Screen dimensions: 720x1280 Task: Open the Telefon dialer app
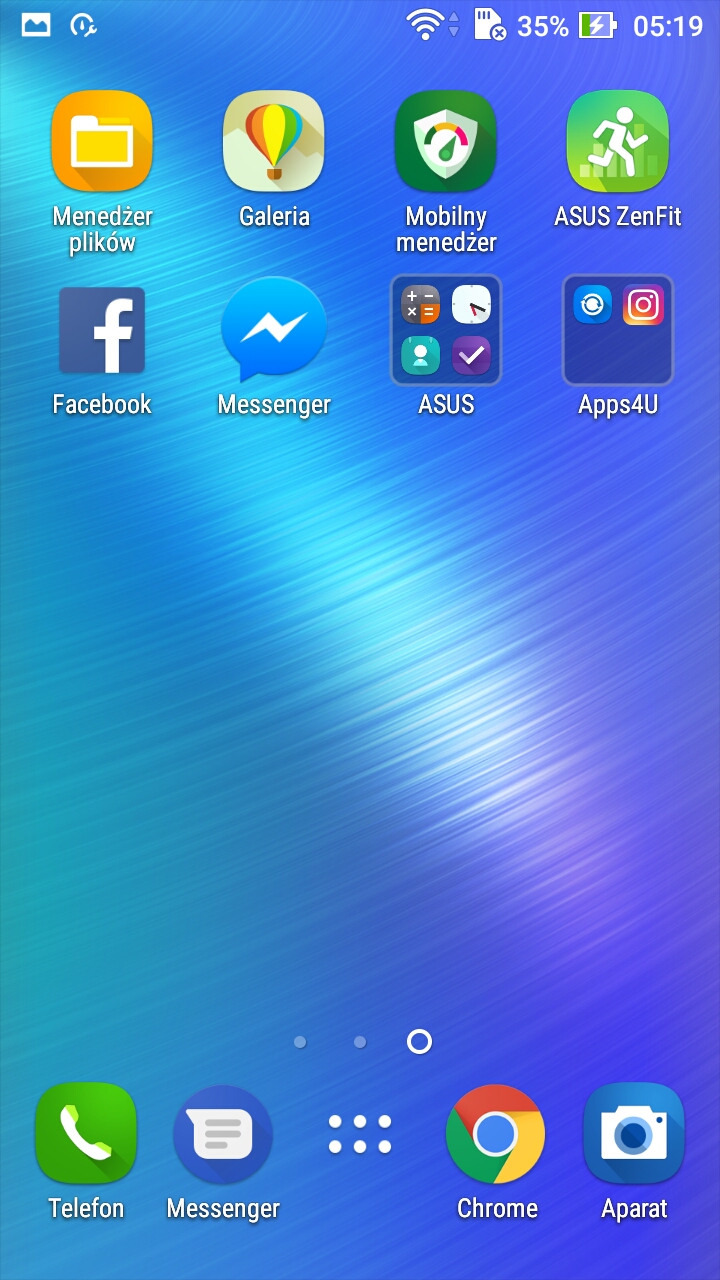[x=86, y=1134]
